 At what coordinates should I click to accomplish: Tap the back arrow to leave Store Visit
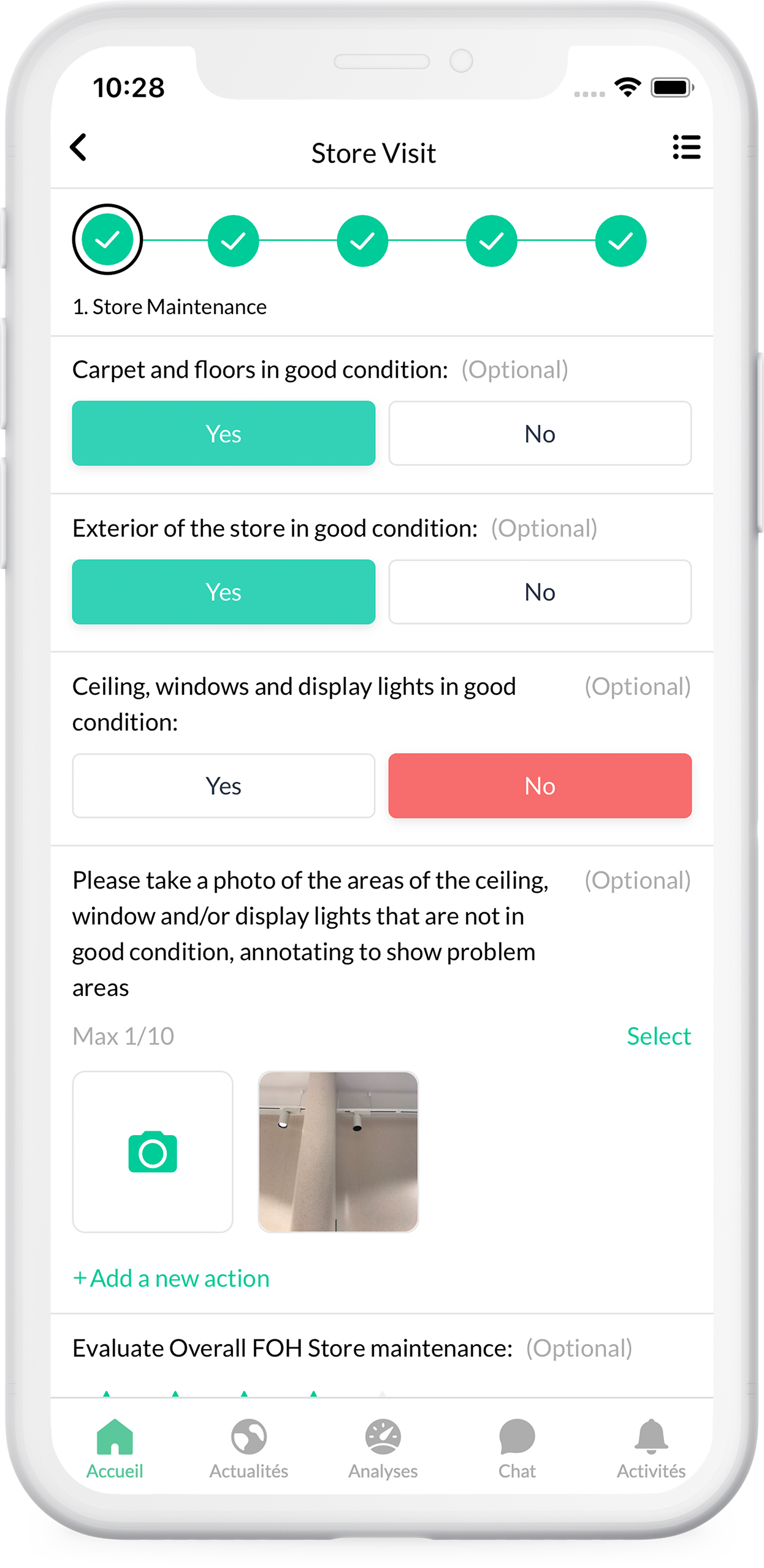(x=78, y=148)
